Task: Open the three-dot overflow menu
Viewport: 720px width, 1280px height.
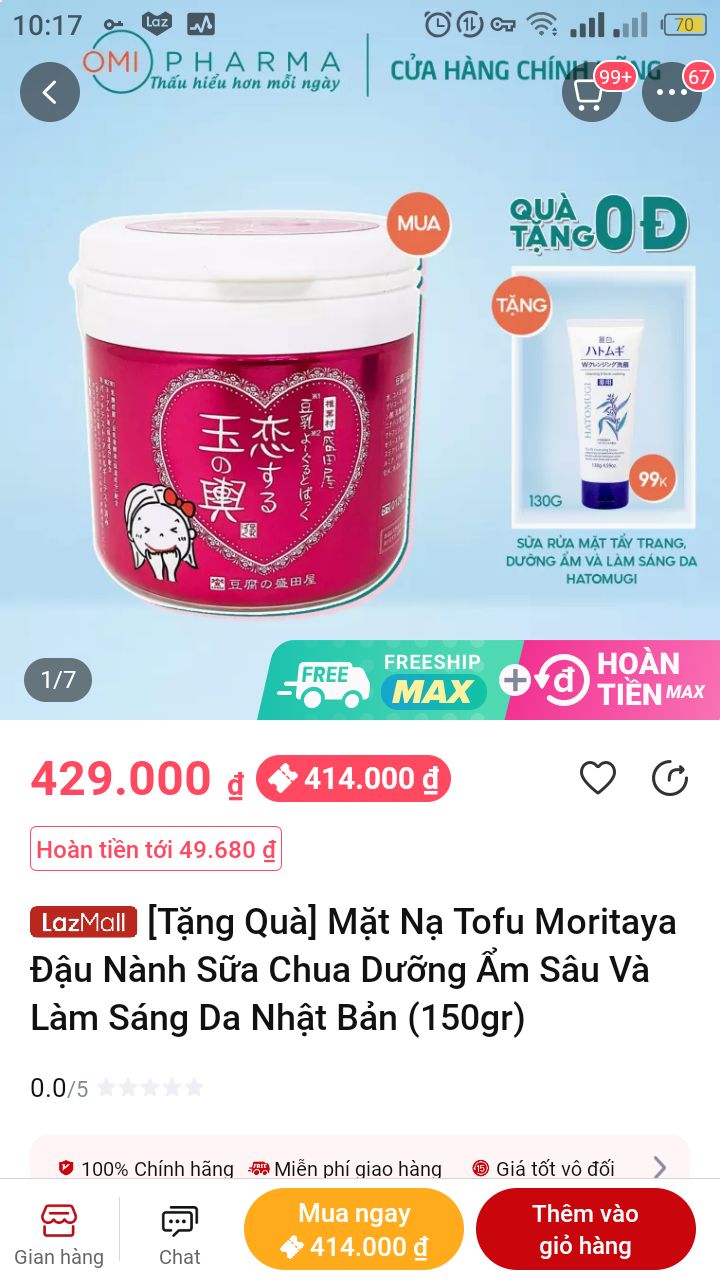Action: pyautogui.click(x=672, y=92)
